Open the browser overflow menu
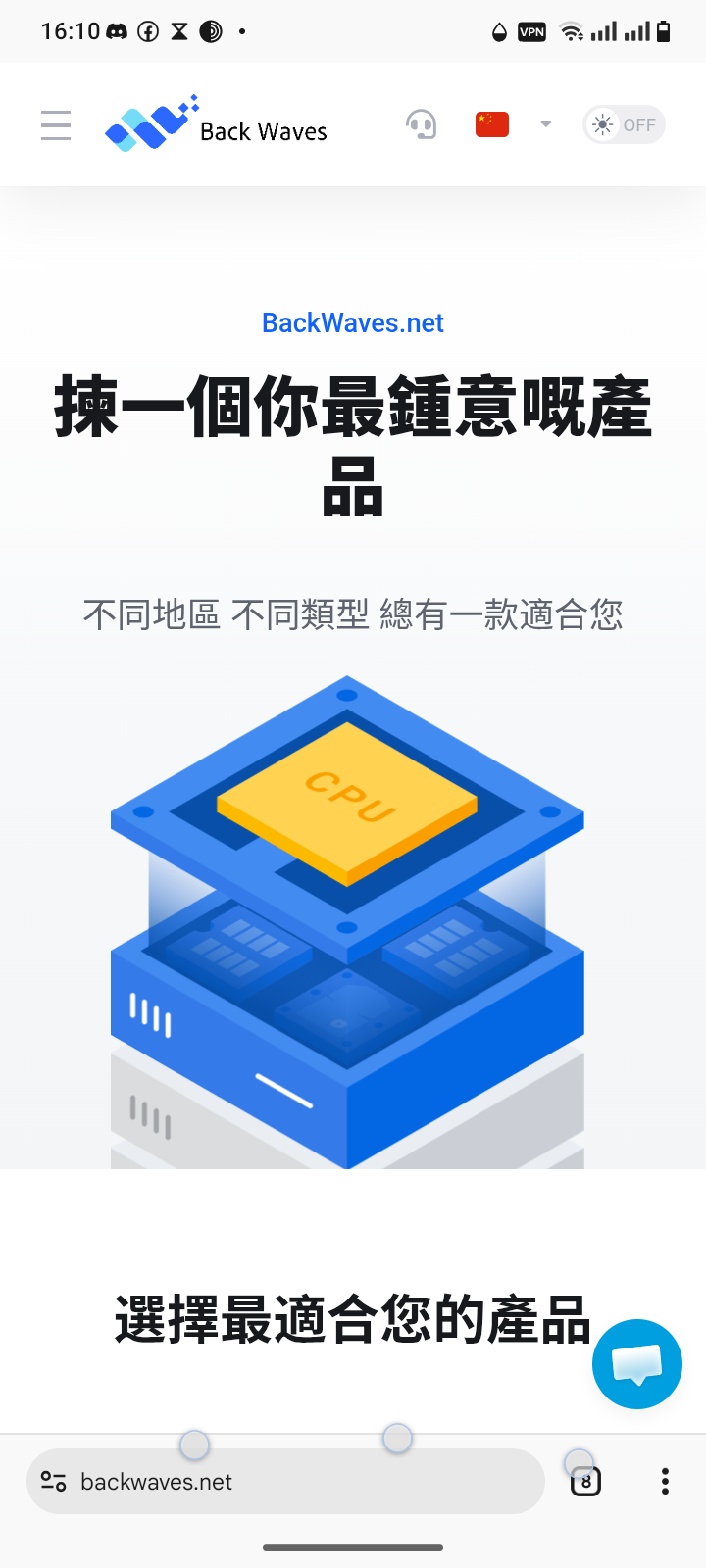This screenshot has width=706, height=1568. point(665,1481)
